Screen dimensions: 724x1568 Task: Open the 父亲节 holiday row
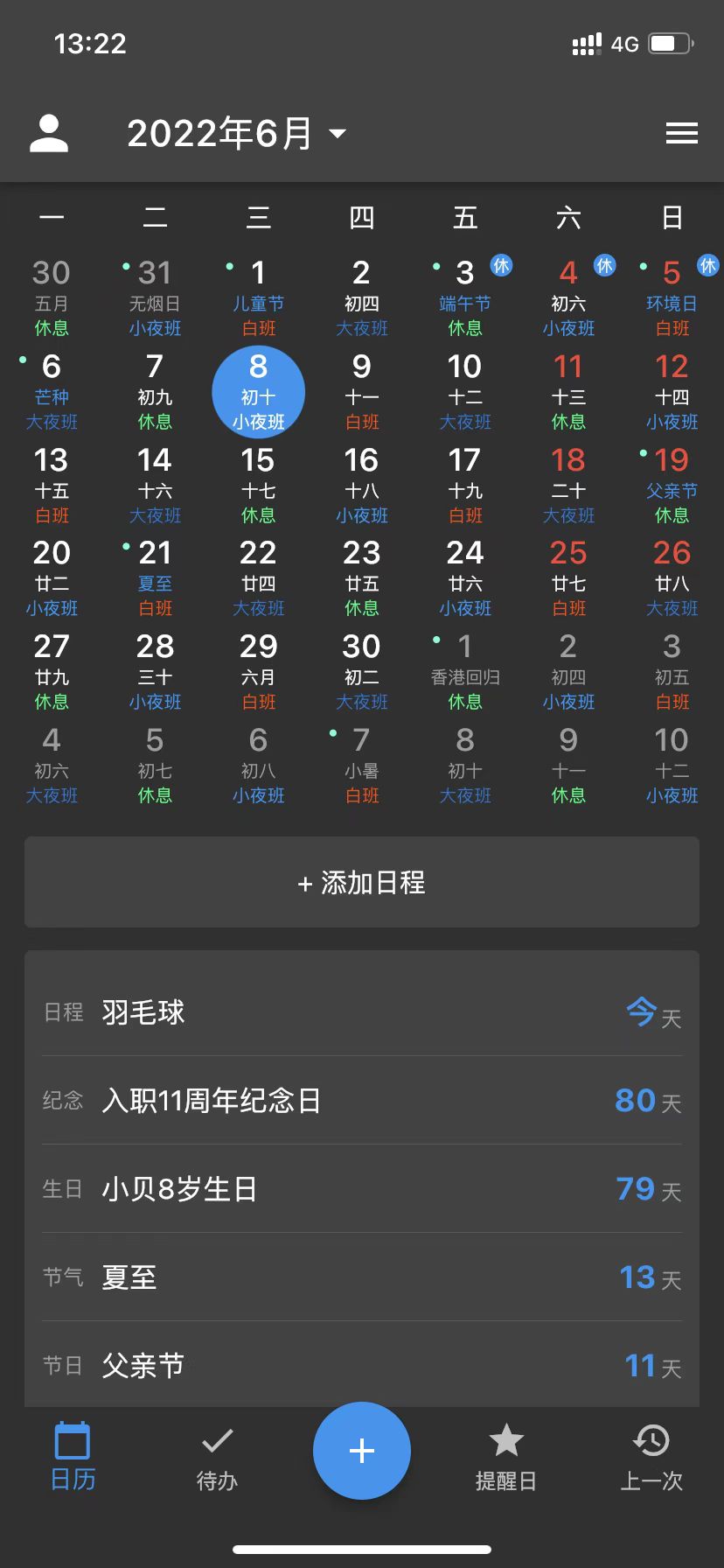362,1364
